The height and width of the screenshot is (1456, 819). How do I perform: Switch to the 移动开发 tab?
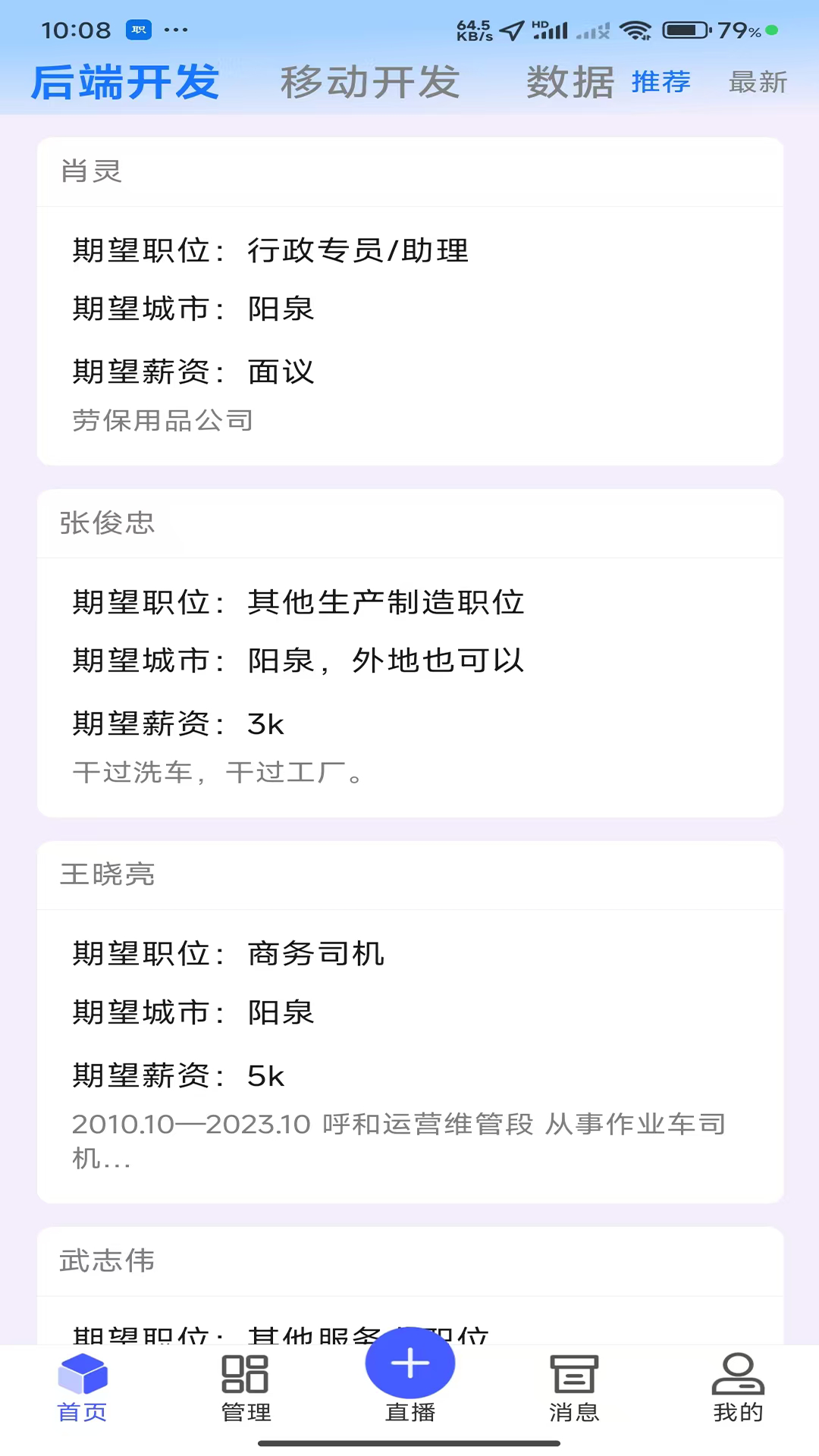371,82
